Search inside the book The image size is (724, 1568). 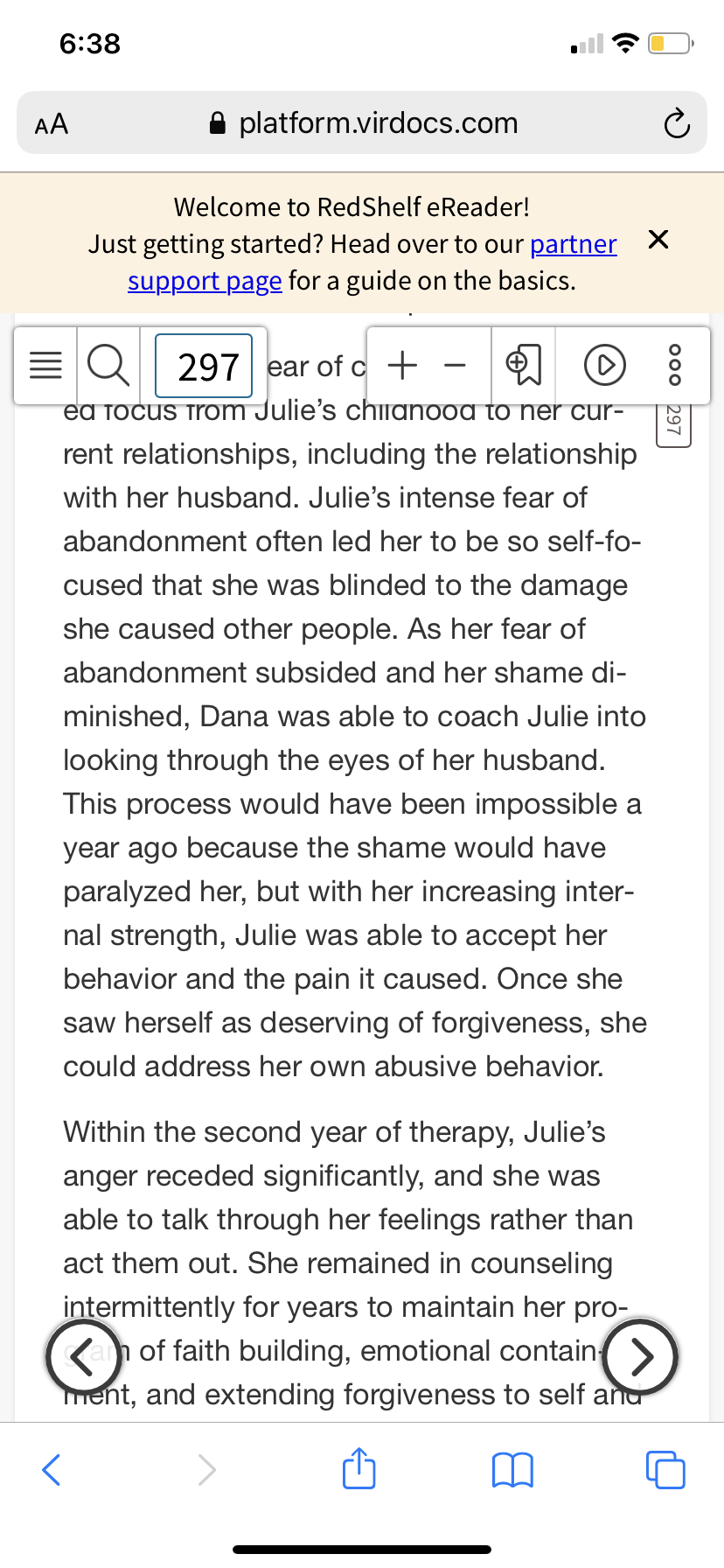[x=108, y=366]
